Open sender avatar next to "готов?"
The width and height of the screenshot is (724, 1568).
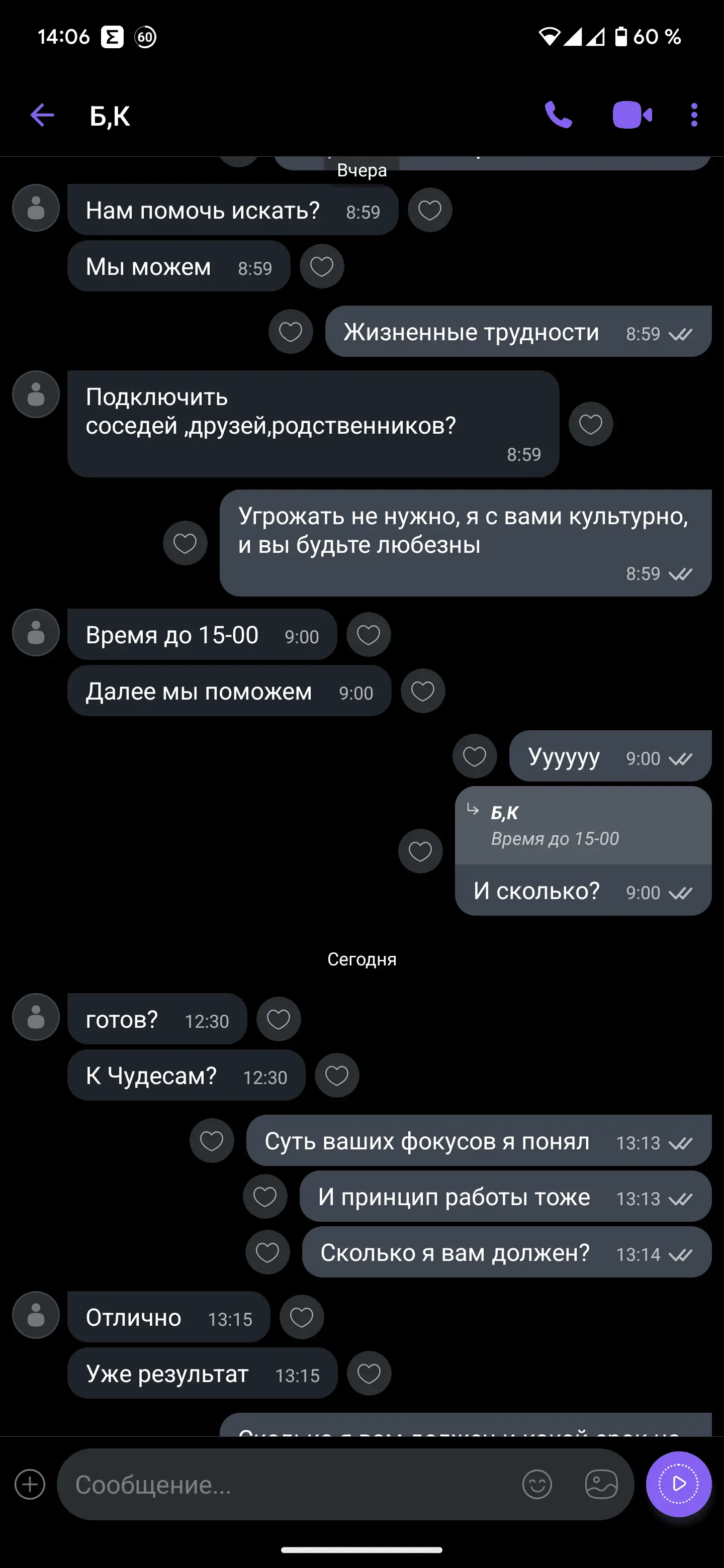click(x=36, y=1017)
